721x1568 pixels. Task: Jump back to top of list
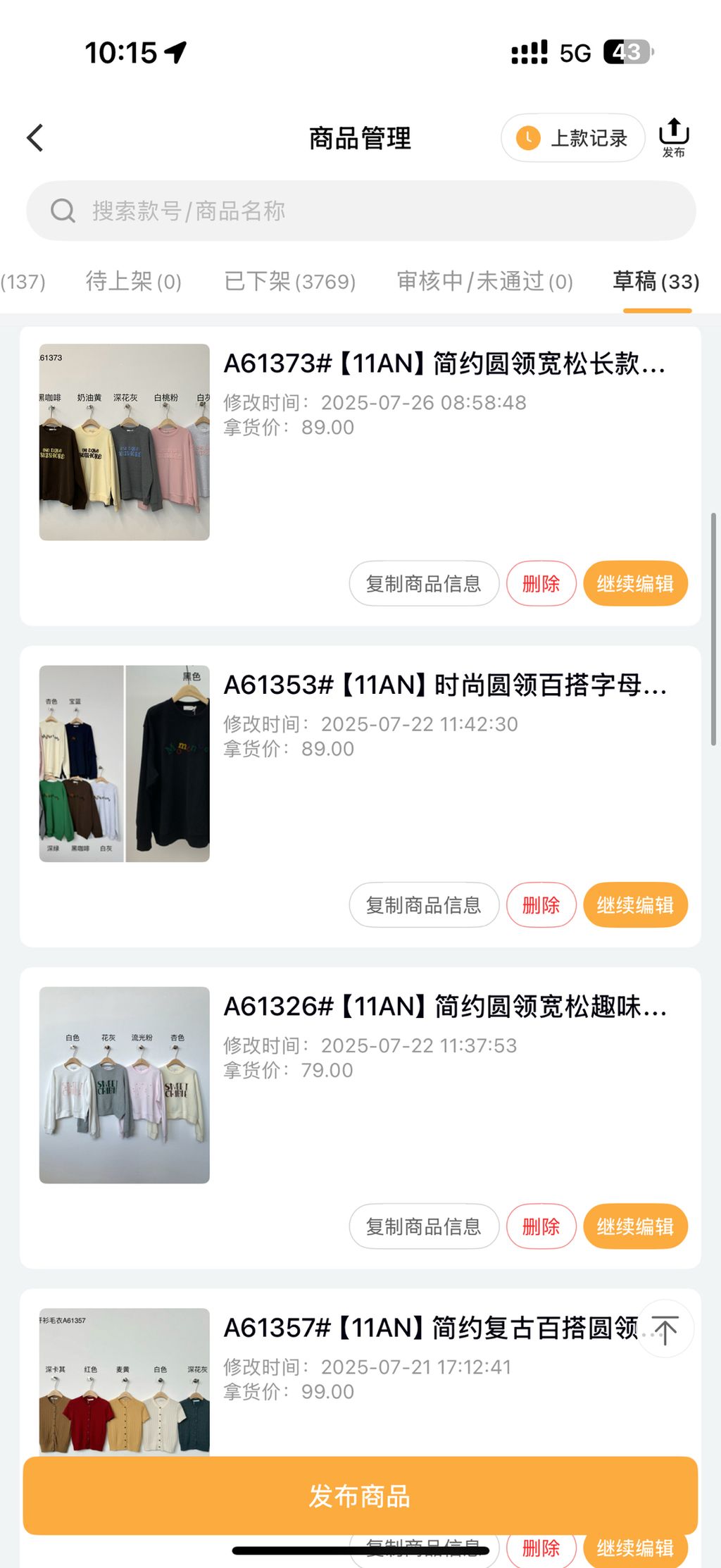(x=665, y=1329)
